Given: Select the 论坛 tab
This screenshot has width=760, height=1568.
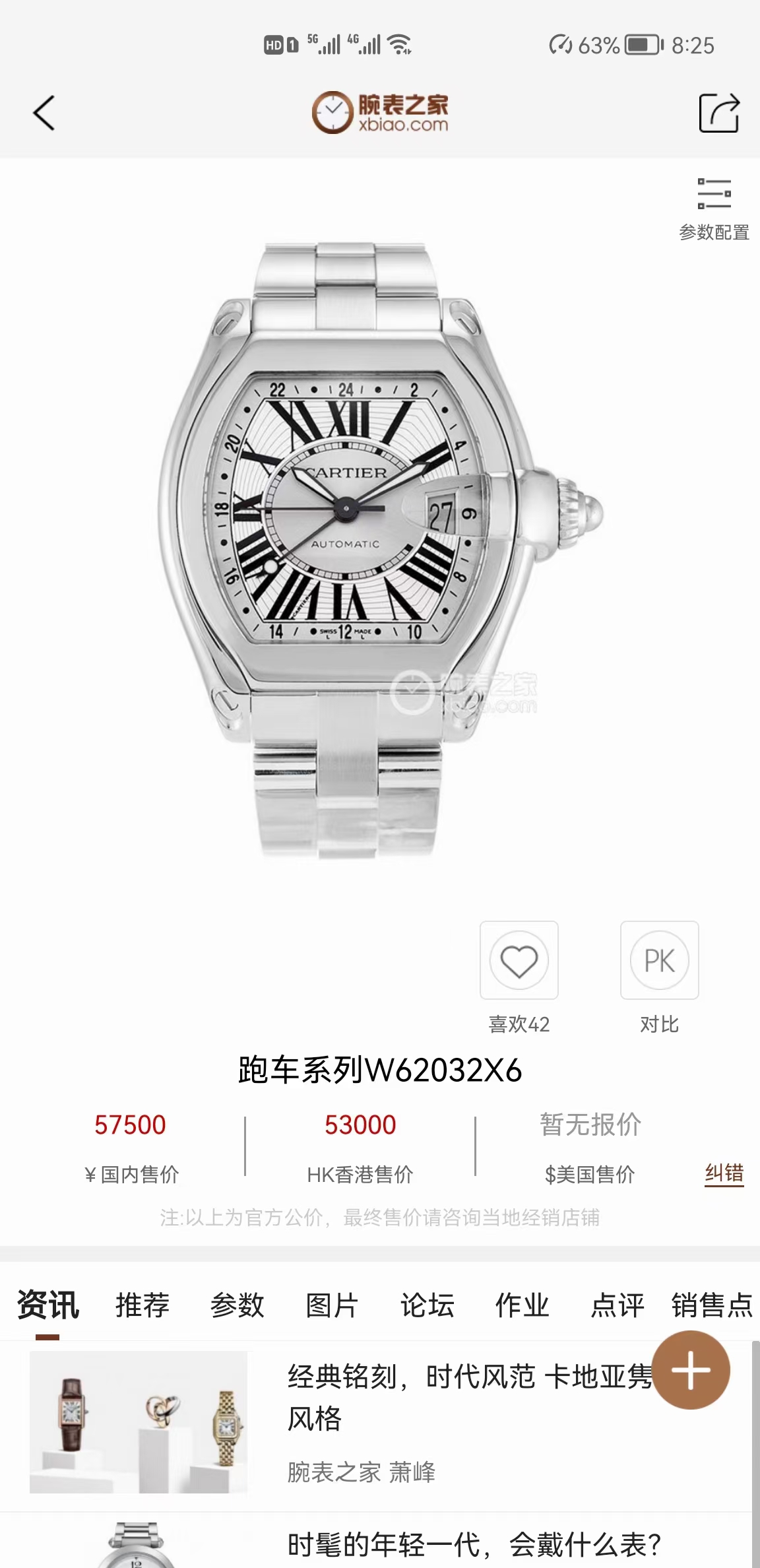Looking at the screenshot, I should (427, 1305).
